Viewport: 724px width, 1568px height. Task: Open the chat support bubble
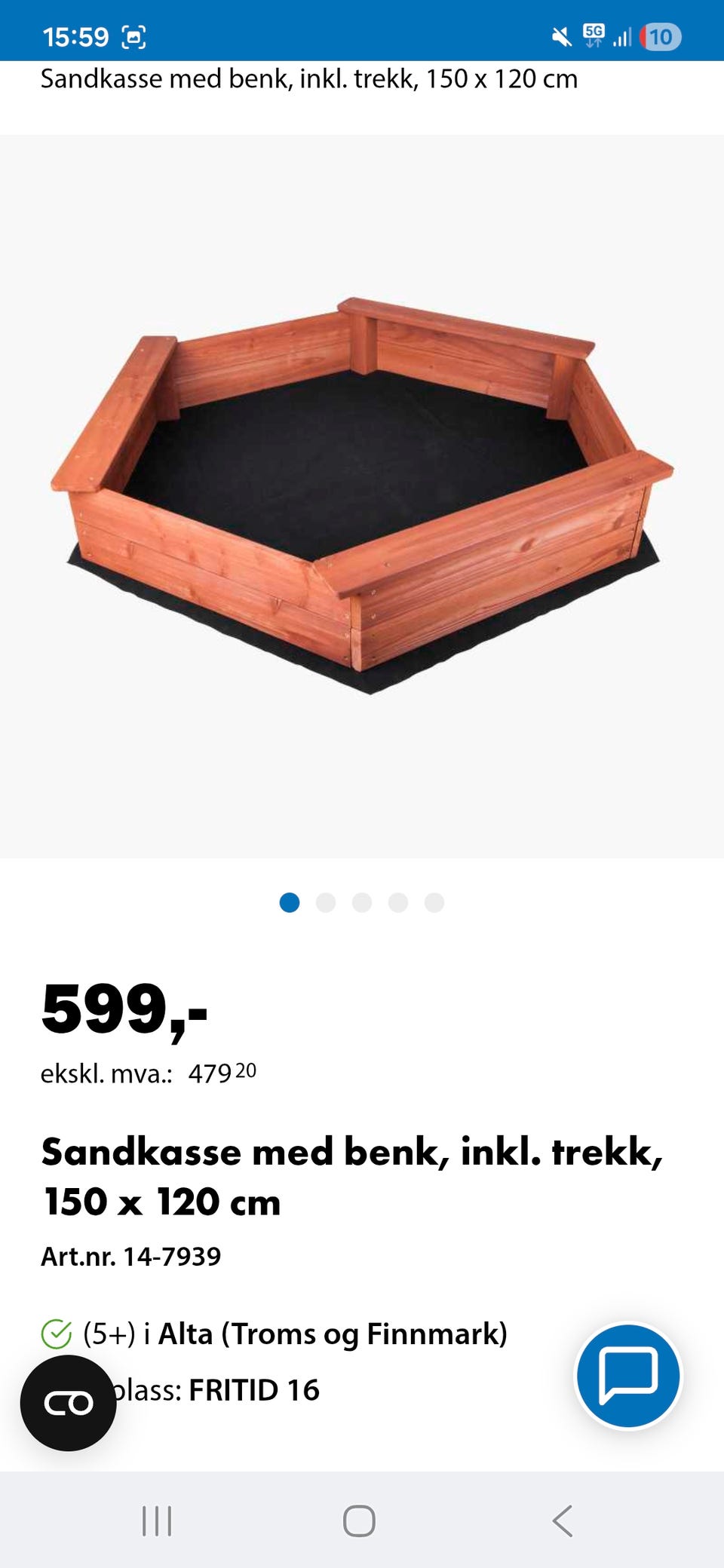pyautogui.click(x=628, y=1376)
